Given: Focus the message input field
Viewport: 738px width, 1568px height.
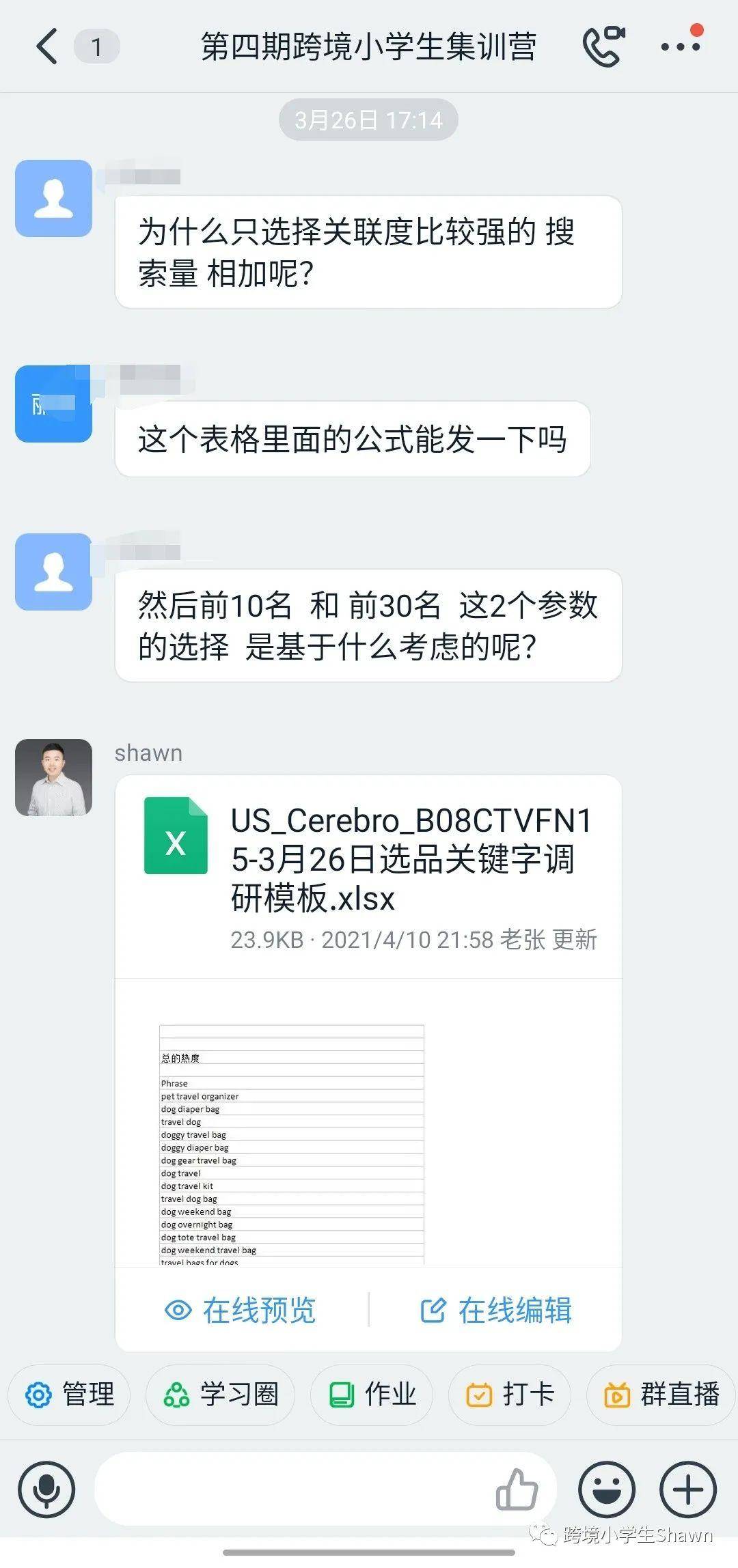Looking at the screenshot, I should (x=294, y=1489).
